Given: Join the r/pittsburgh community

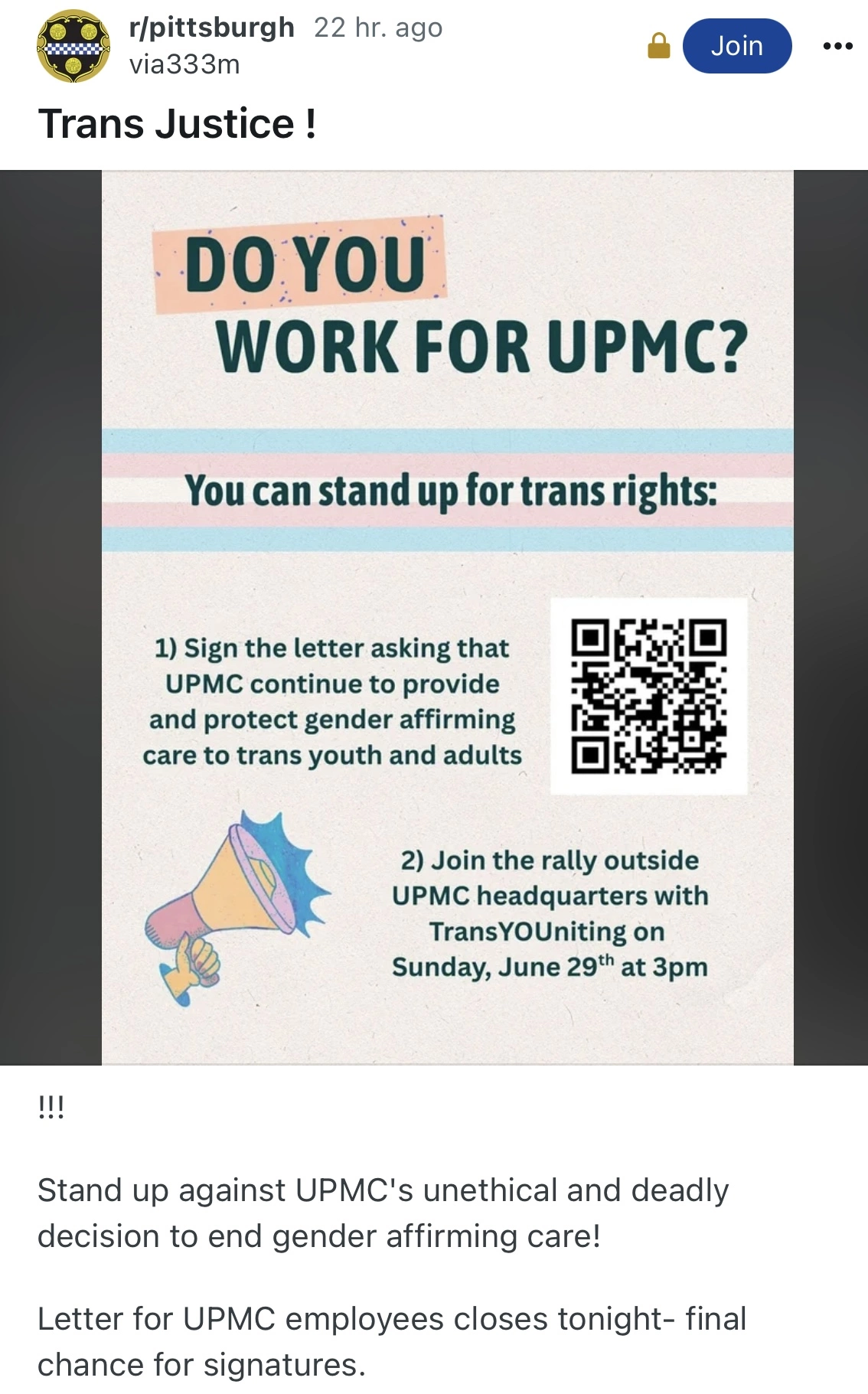Looking at the screenshot, I should [736, 46].
